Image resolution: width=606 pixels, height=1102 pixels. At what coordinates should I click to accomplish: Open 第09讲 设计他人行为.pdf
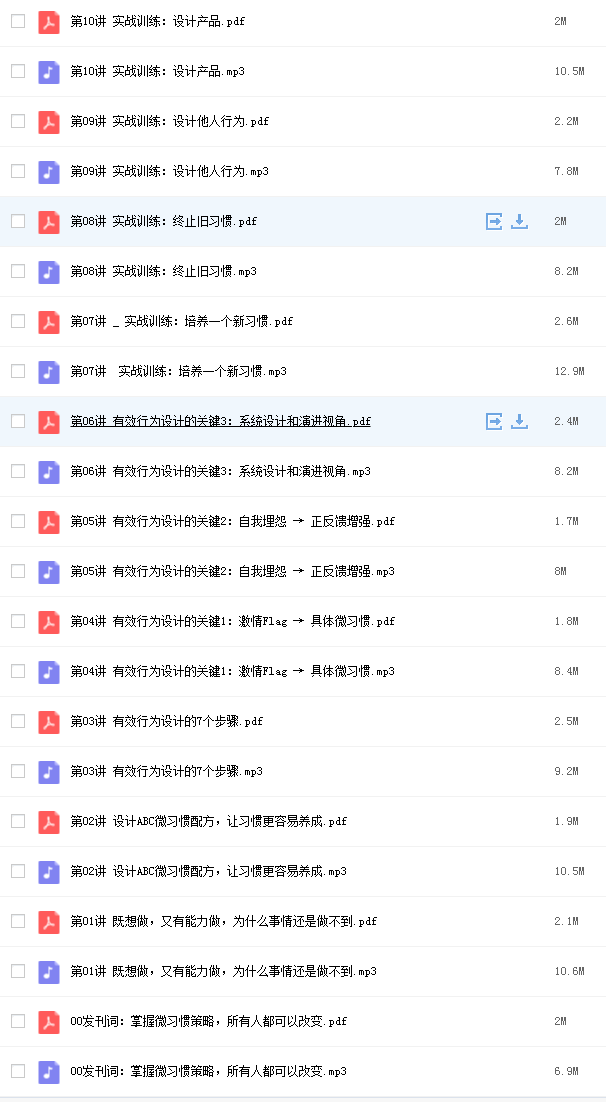pyautogui.click(x=169, y=122)
